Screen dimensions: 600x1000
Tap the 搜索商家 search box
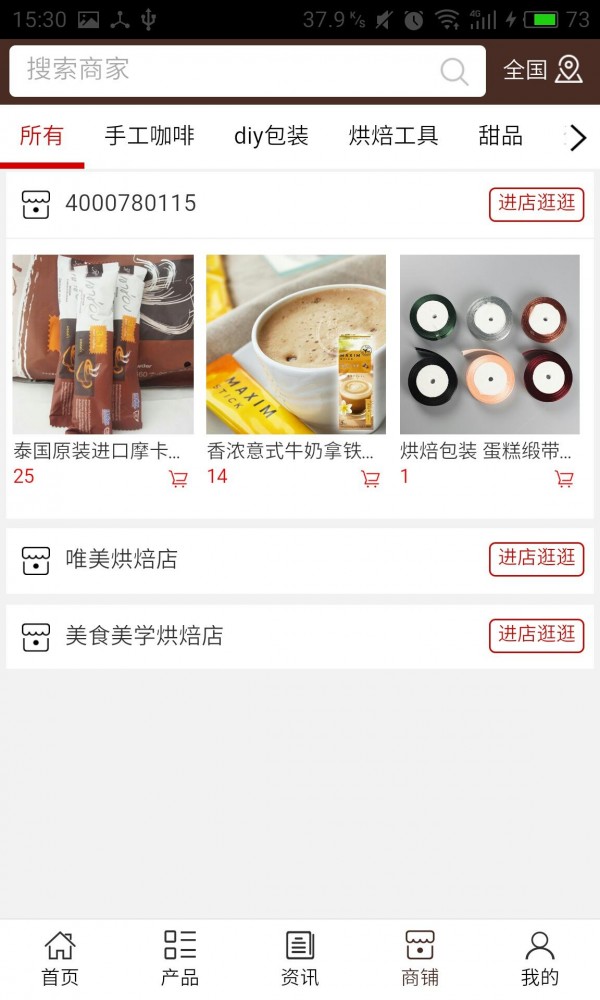[x=230, y=70]
